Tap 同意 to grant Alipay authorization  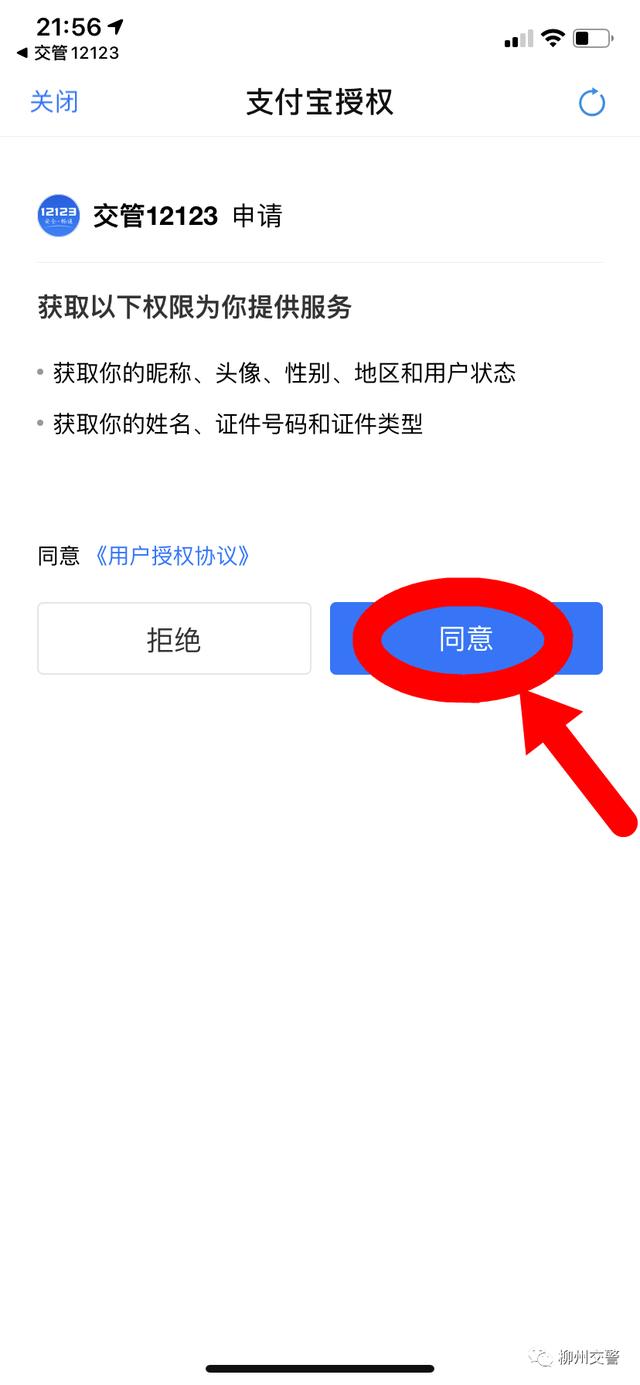466,638
